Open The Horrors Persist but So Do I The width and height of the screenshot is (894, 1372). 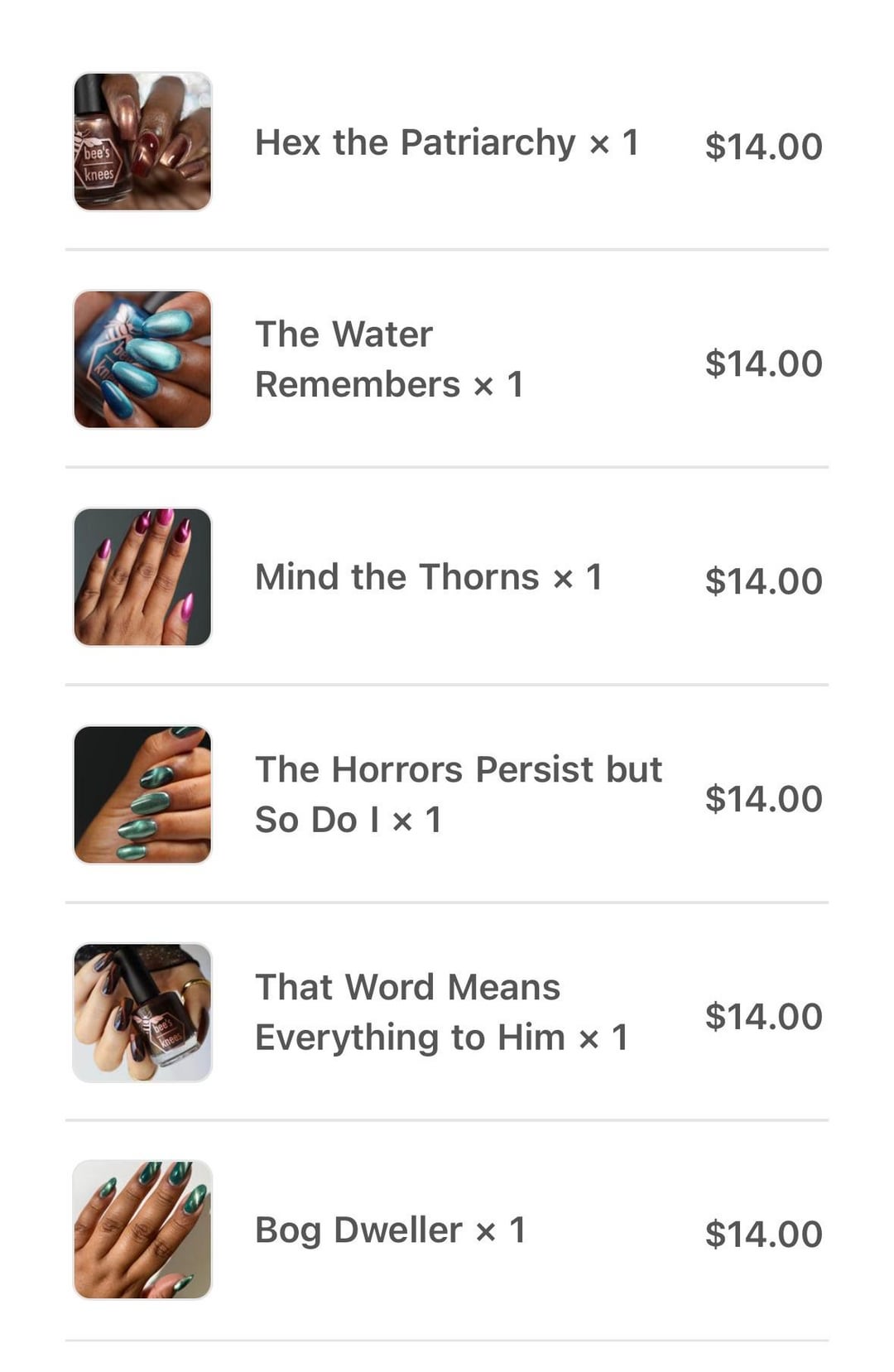pyautogui.click(x=458, y=794)
